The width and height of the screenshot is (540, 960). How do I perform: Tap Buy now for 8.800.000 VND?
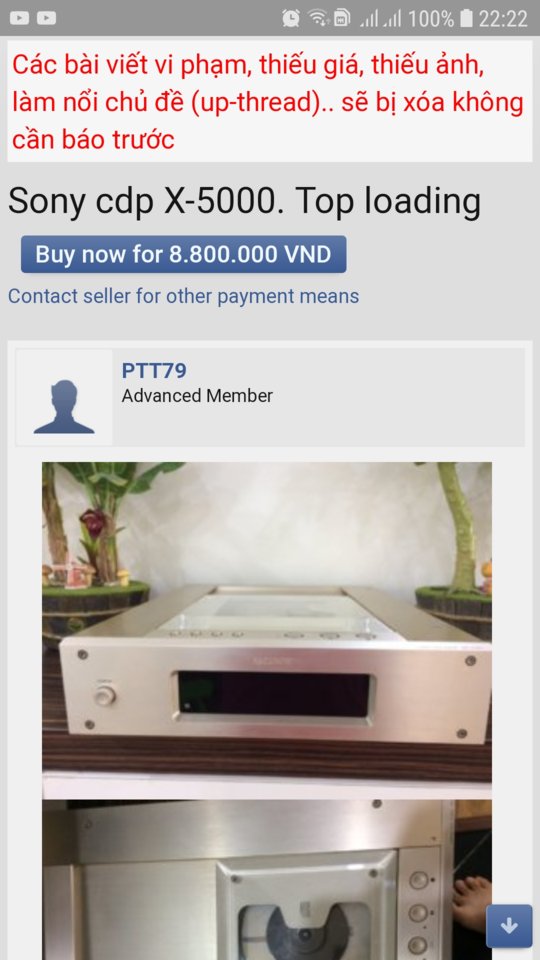click(184, 254)
